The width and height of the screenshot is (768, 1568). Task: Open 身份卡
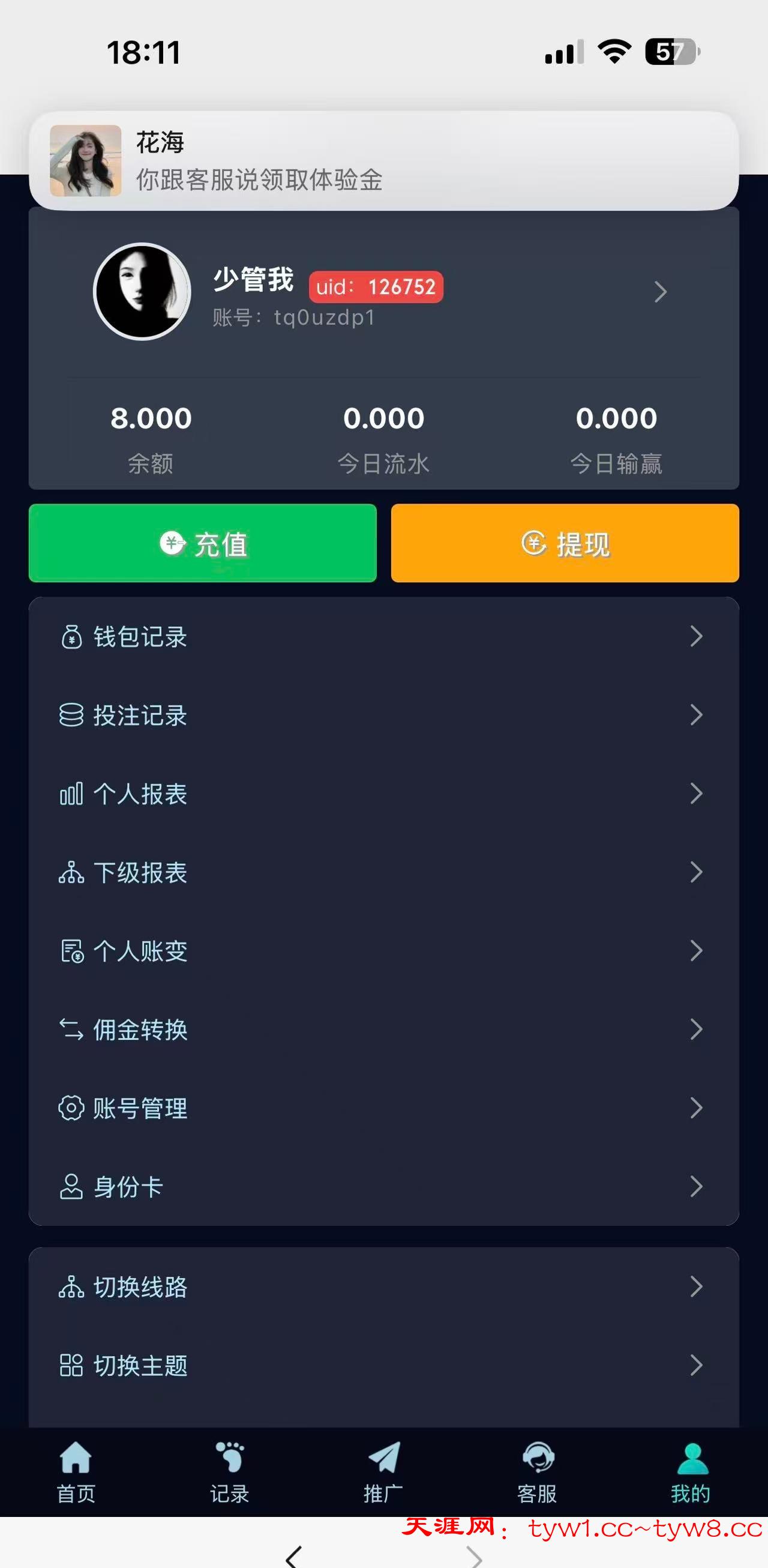coord(383,1186)
